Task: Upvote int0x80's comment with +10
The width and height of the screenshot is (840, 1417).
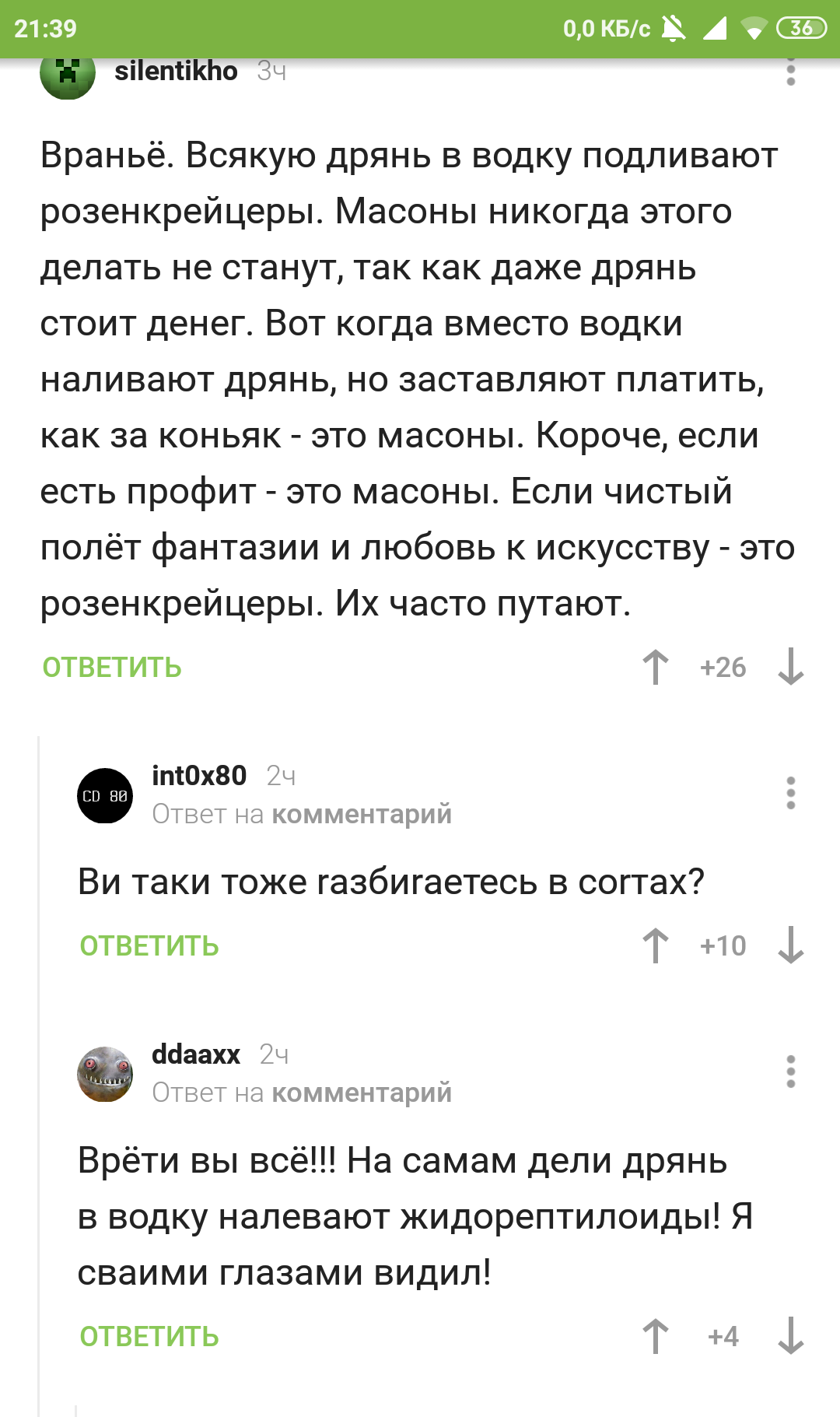Action: tap(656, 945)
